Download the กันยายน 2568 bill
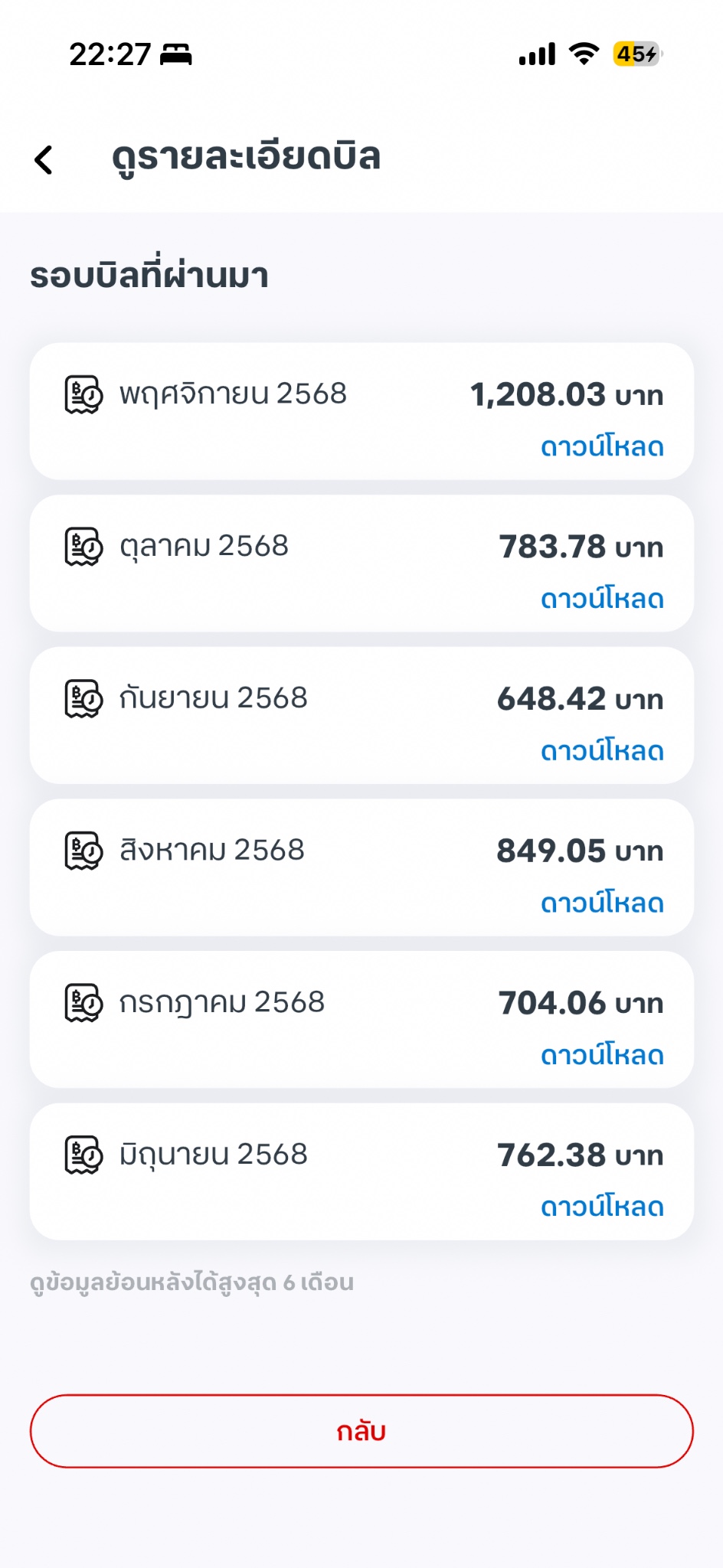Screen dimensions: 723x1568 (x=602, y=752)
